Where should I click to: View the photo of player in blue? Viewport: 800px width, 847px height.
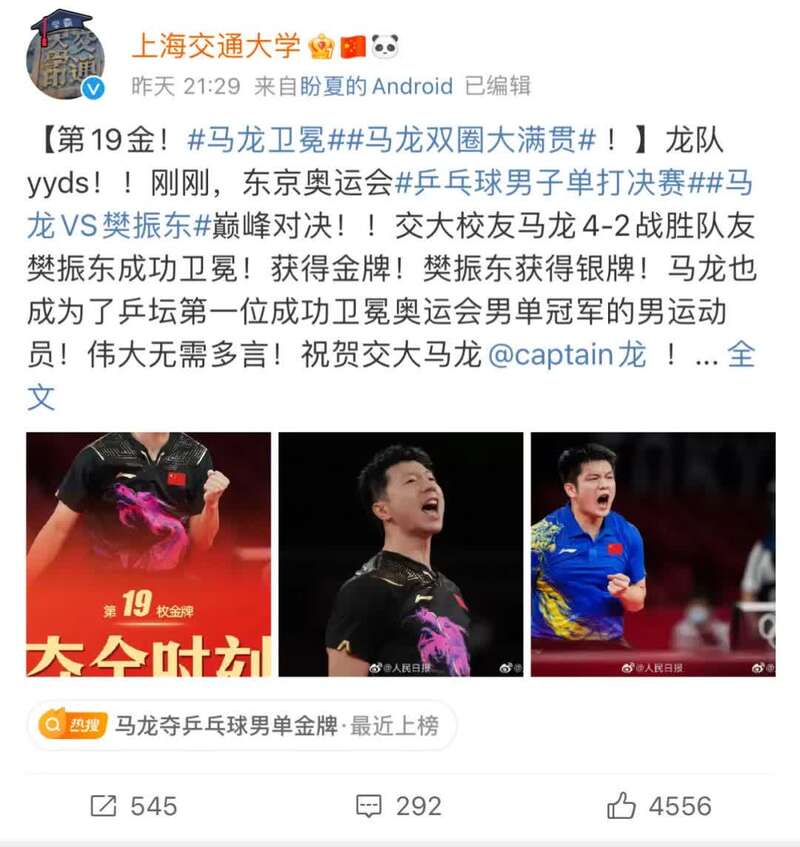pos(652,554)
